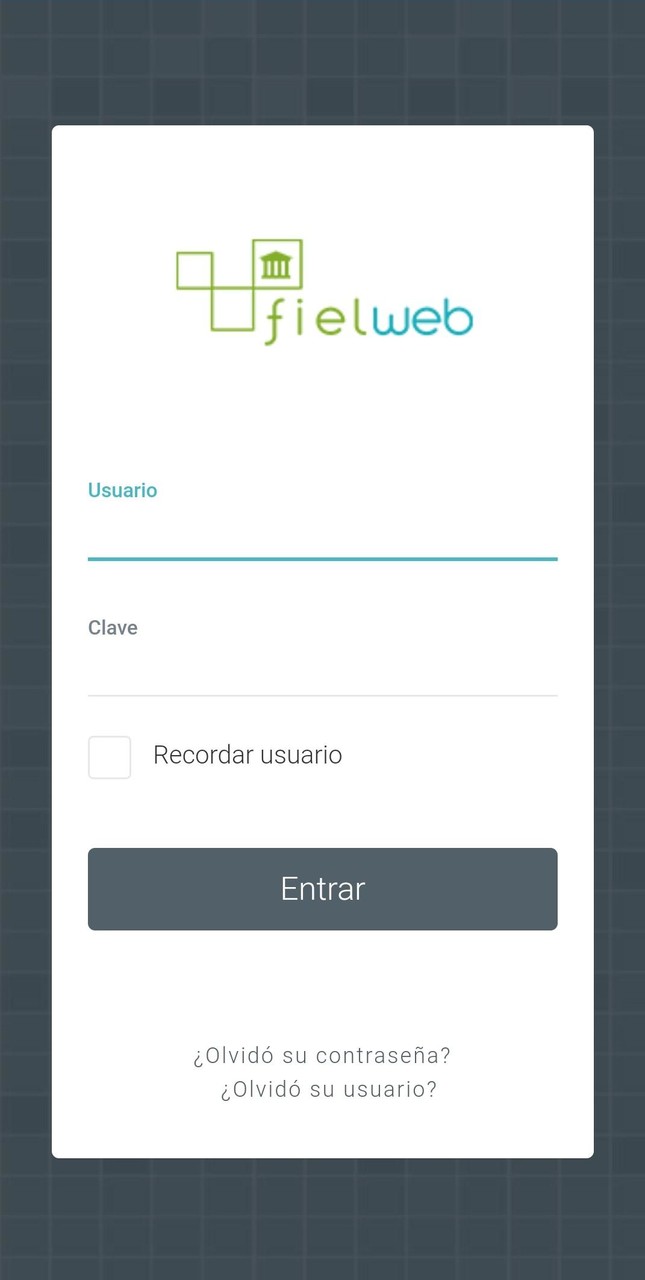Focus the Usuario input field

(322, 533)
